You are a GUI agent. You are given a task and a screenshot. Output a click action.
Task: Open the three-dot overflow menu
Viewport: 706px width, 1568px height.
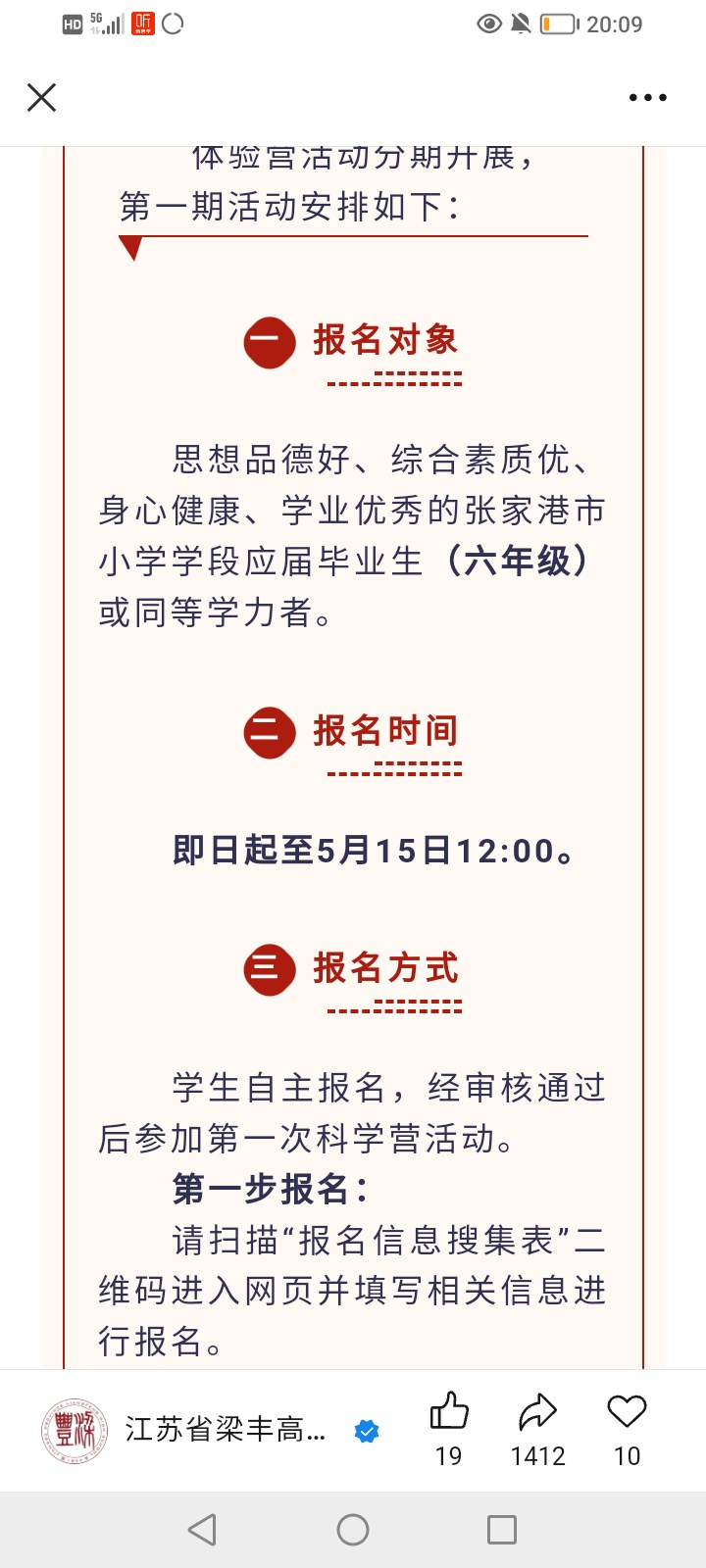(648, 97)
